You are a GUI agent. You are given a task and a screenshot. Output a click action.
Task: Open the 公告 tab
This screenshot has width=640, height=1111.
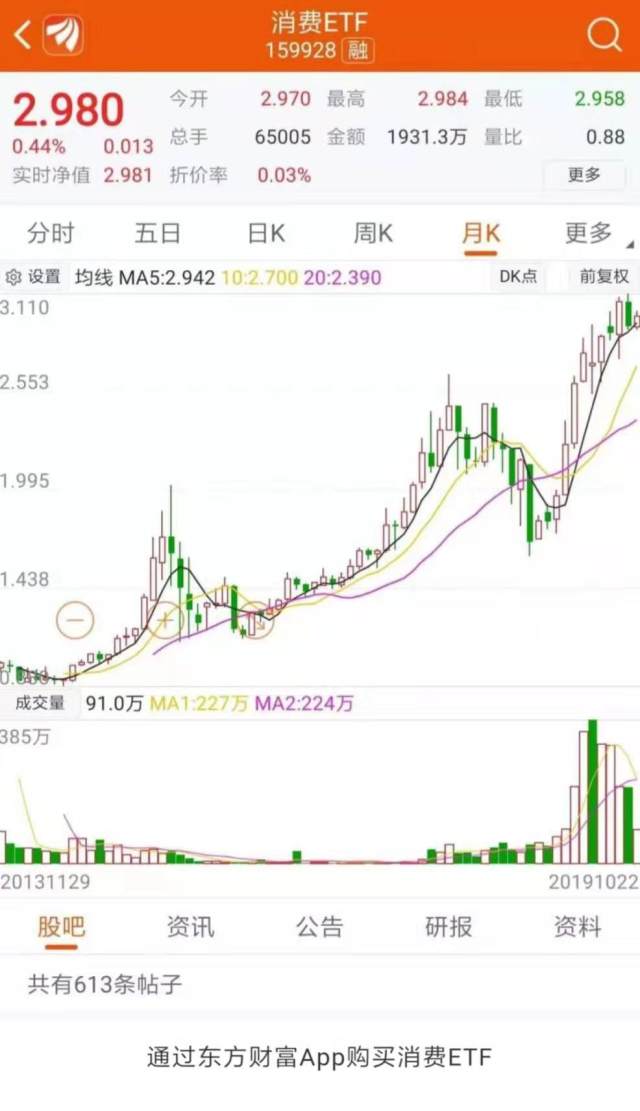[319, 926]
